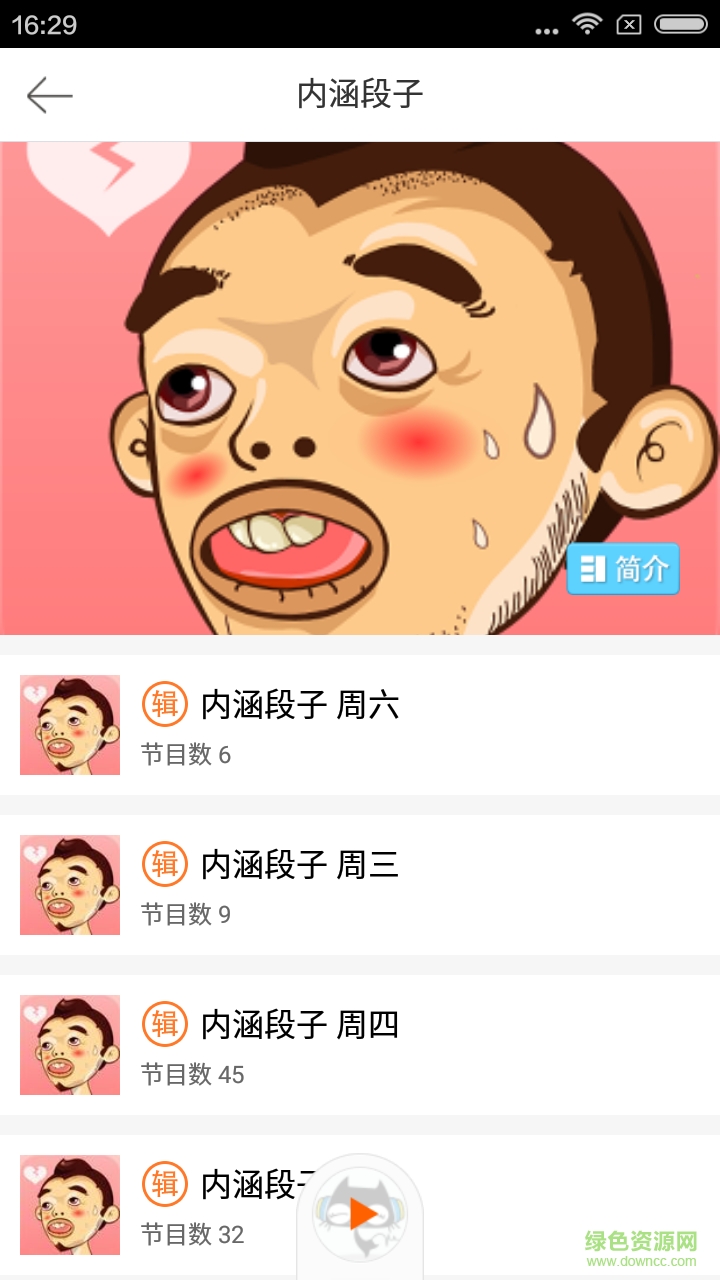The width and height of the screenshot is (720, 1280).
Task: Tap the 节目数 6 episode count label
Action: (x=186, y=755)
